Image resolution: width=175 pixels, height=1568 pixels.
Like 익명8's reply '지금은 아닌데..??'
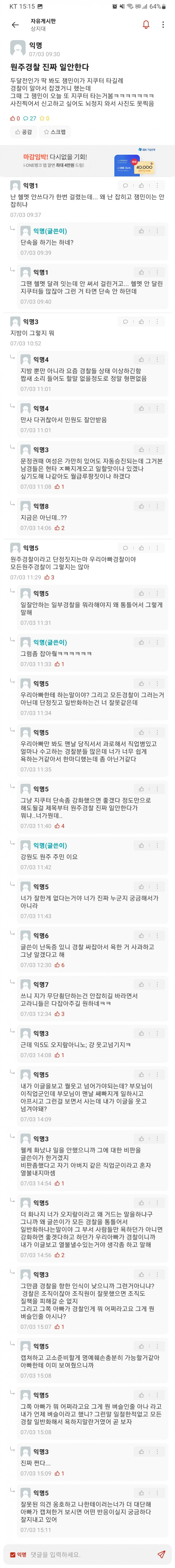pyautogui.click(x=141, y=506)
